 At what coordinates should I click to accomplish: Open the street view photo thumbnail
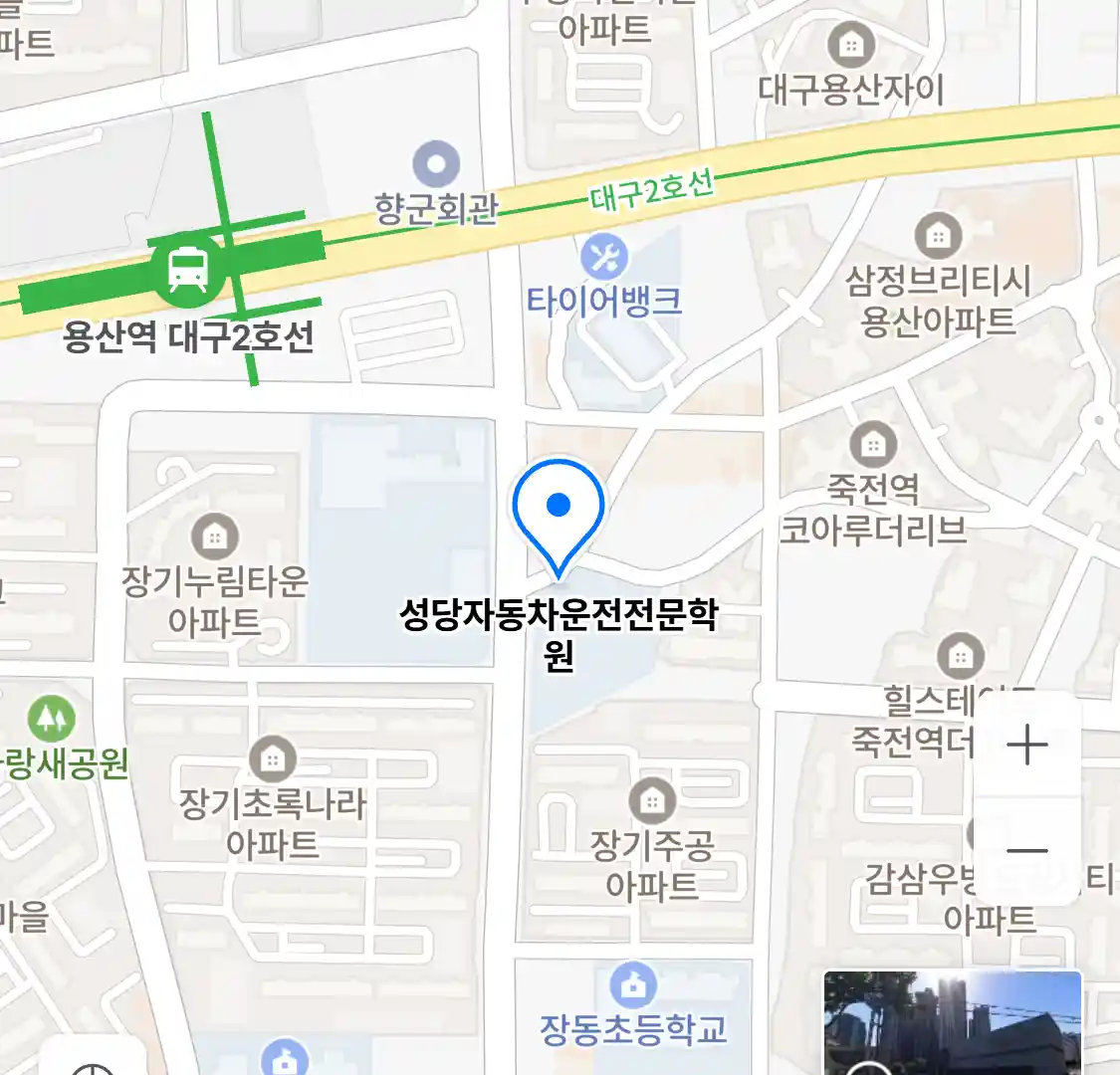pos(952,1023)
